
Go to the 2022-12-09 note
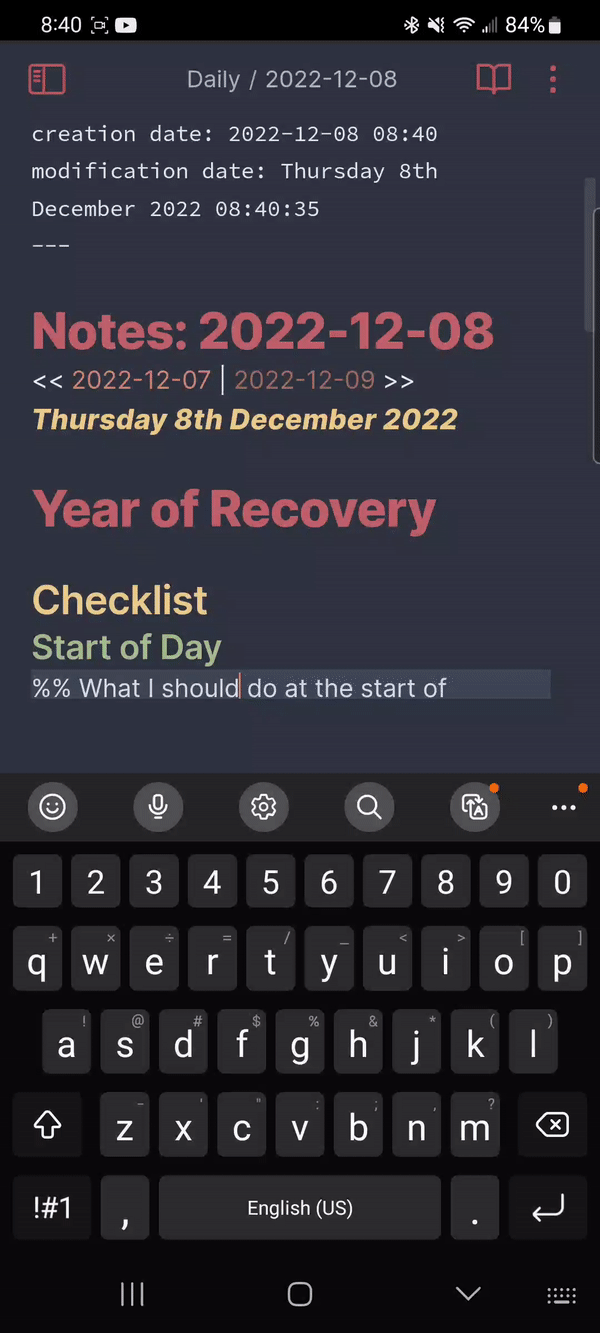click(x=304, y=380)
